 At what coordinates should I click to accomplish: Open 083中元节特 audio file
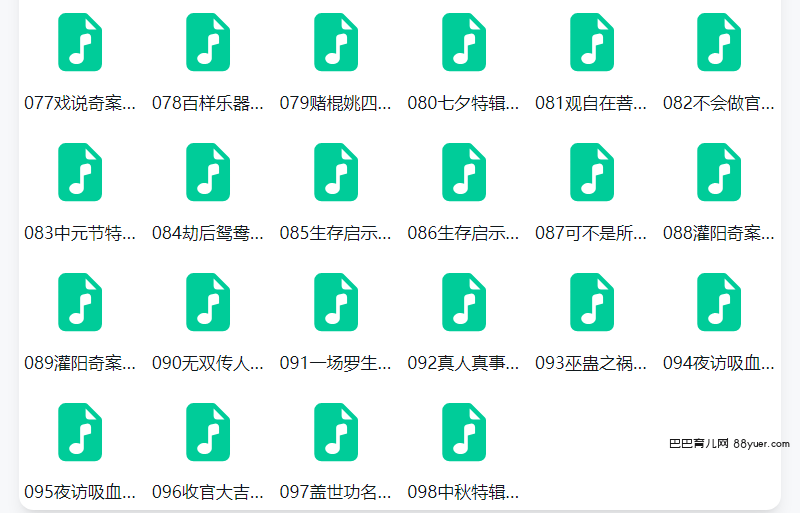click(80, 173)
